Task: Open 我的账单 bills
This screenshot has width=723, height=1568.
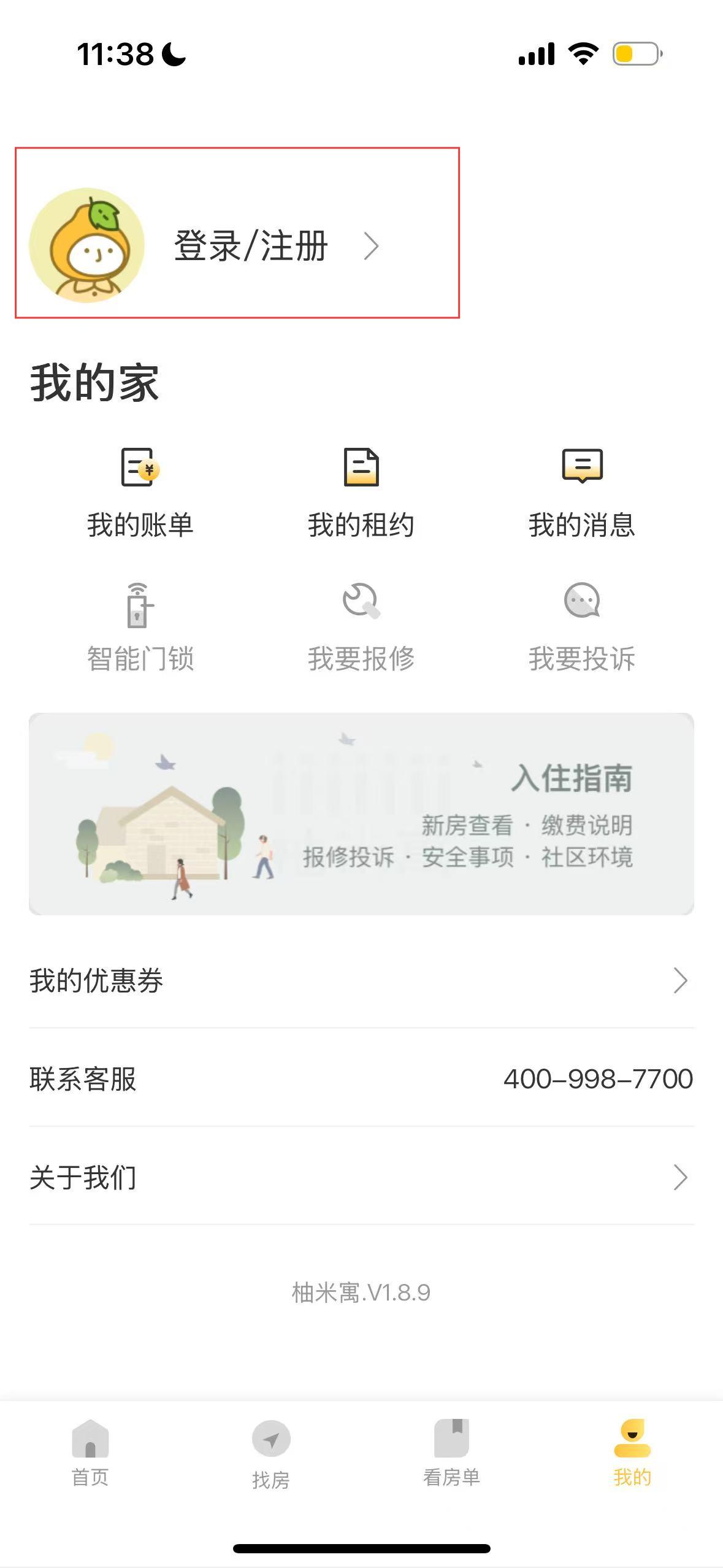Action: click(140, 492)
